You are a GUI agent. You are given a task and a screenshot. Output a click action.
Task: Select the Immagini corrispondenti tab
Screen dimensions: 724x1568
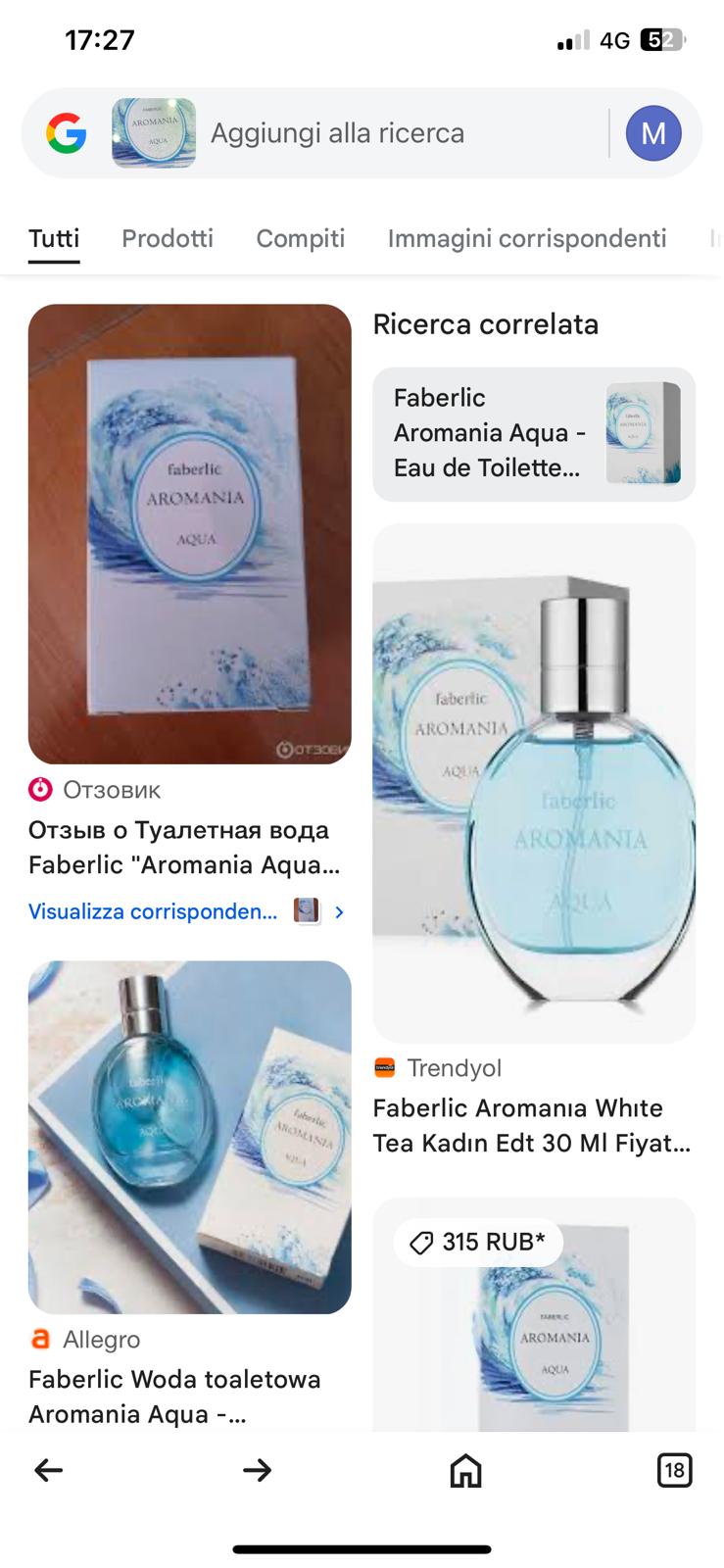coord(527,238)
